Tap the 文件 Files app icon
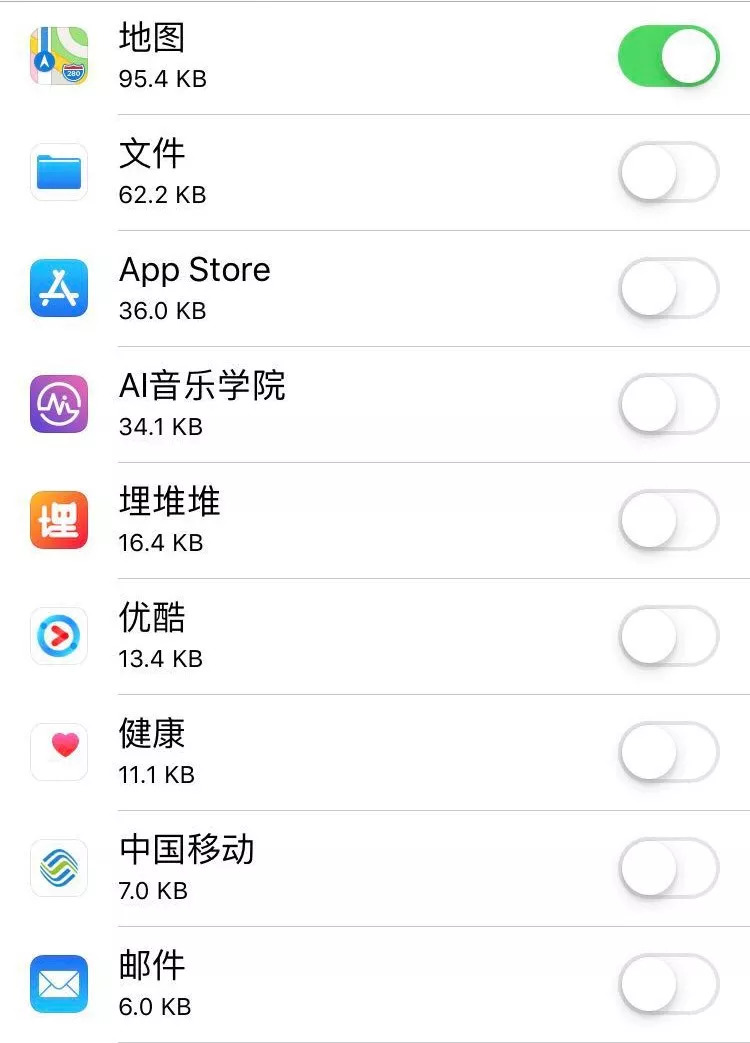 tap(58, 172)
